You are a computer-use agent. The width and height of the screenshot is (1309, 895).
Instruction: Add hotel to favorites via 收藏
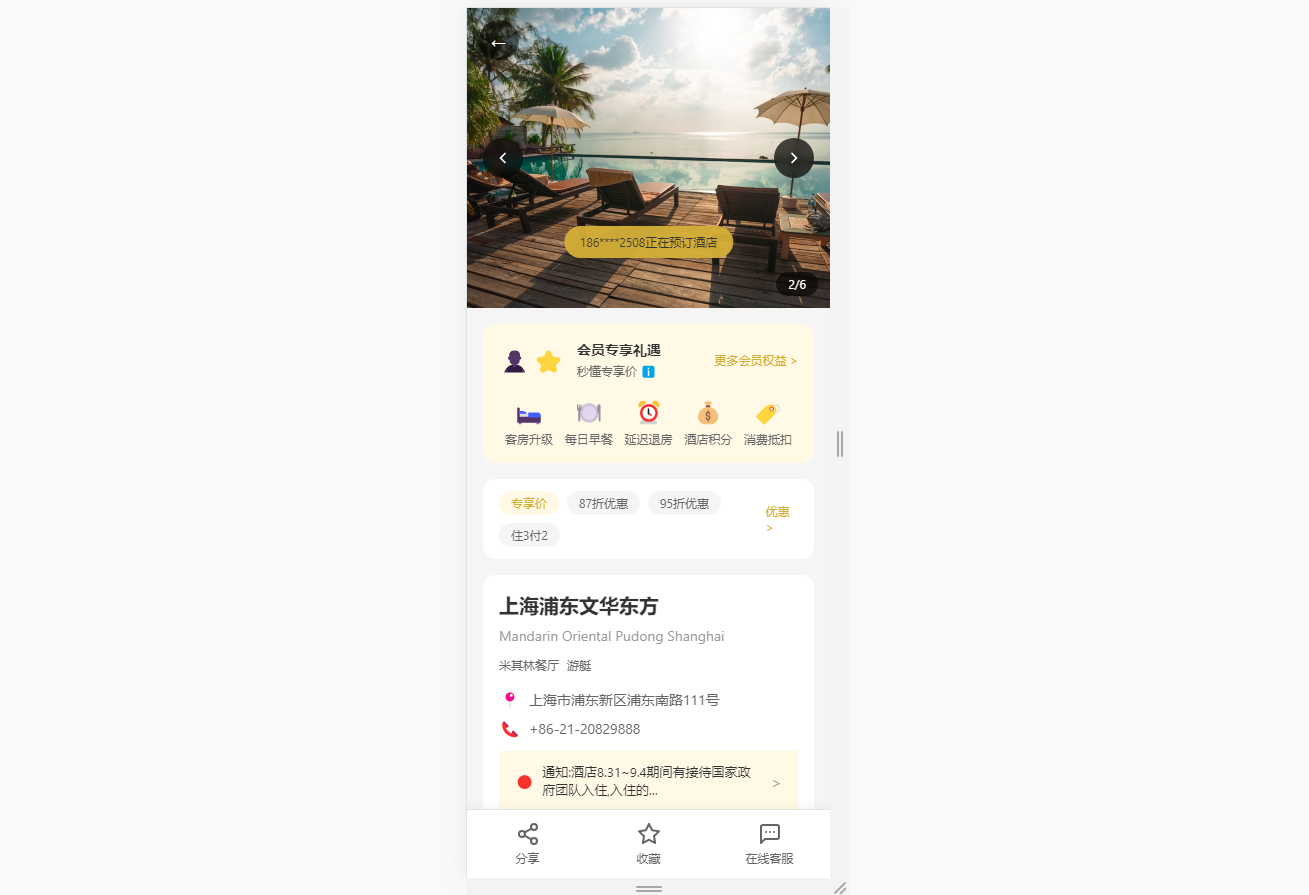tap(648, 843)
